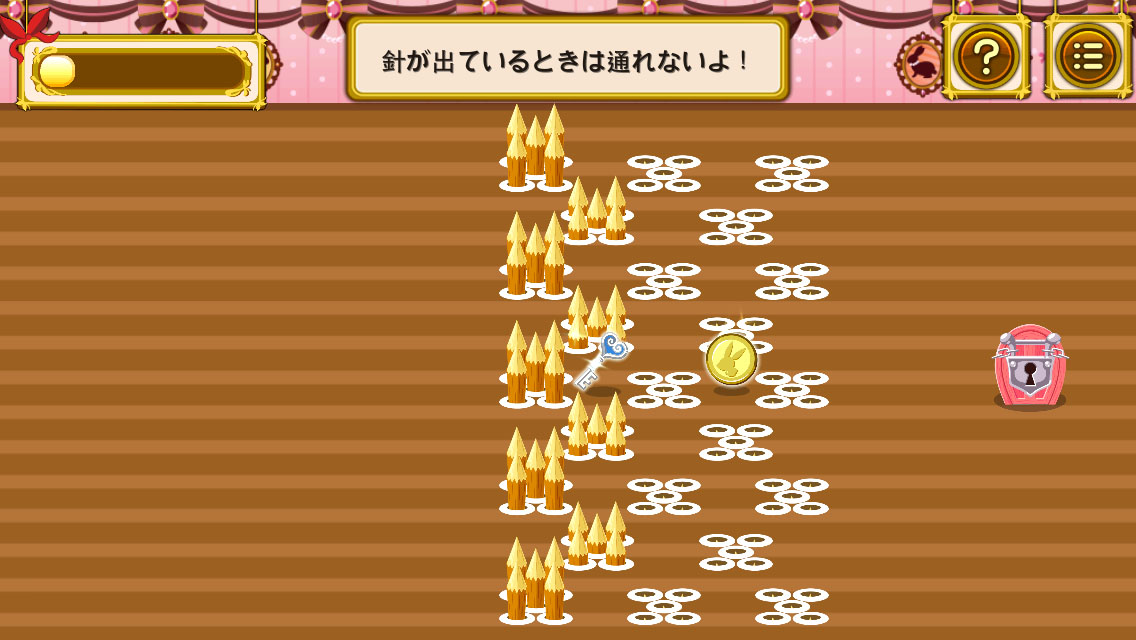Tap the locked pink door
The height and width of the screenshot is (640, 1136).
pos(1030,367)
